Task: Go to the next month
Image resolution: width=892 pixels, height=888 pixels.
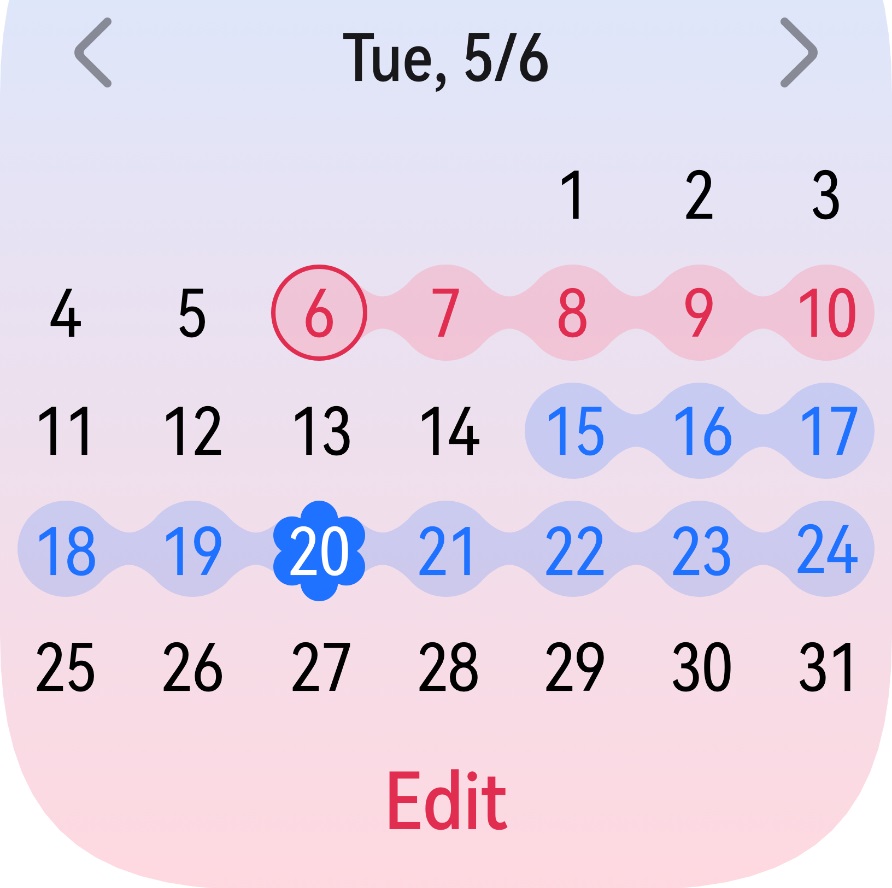Action: click(798, 55)
